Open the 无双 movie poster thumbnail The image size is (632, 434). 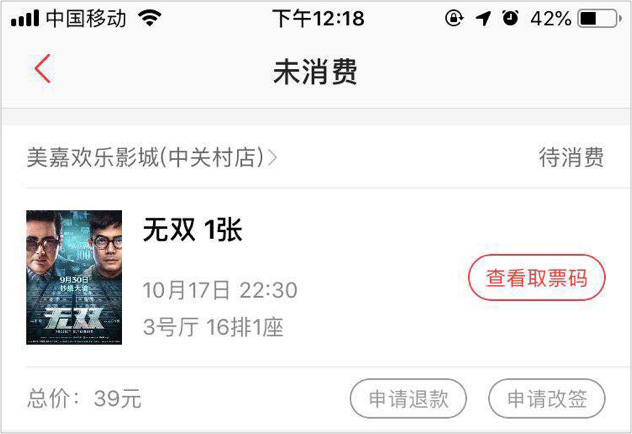(x=74, y=277)
